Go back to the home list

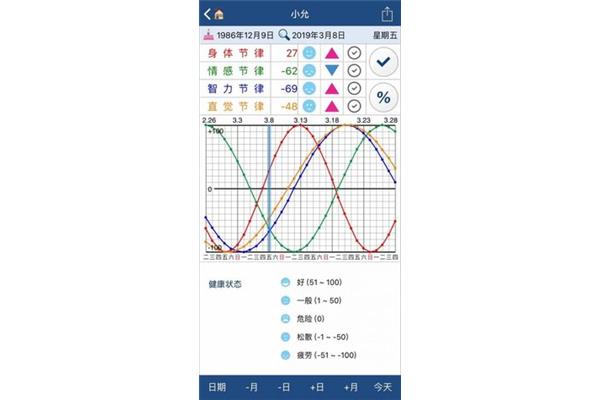(213, 14)
